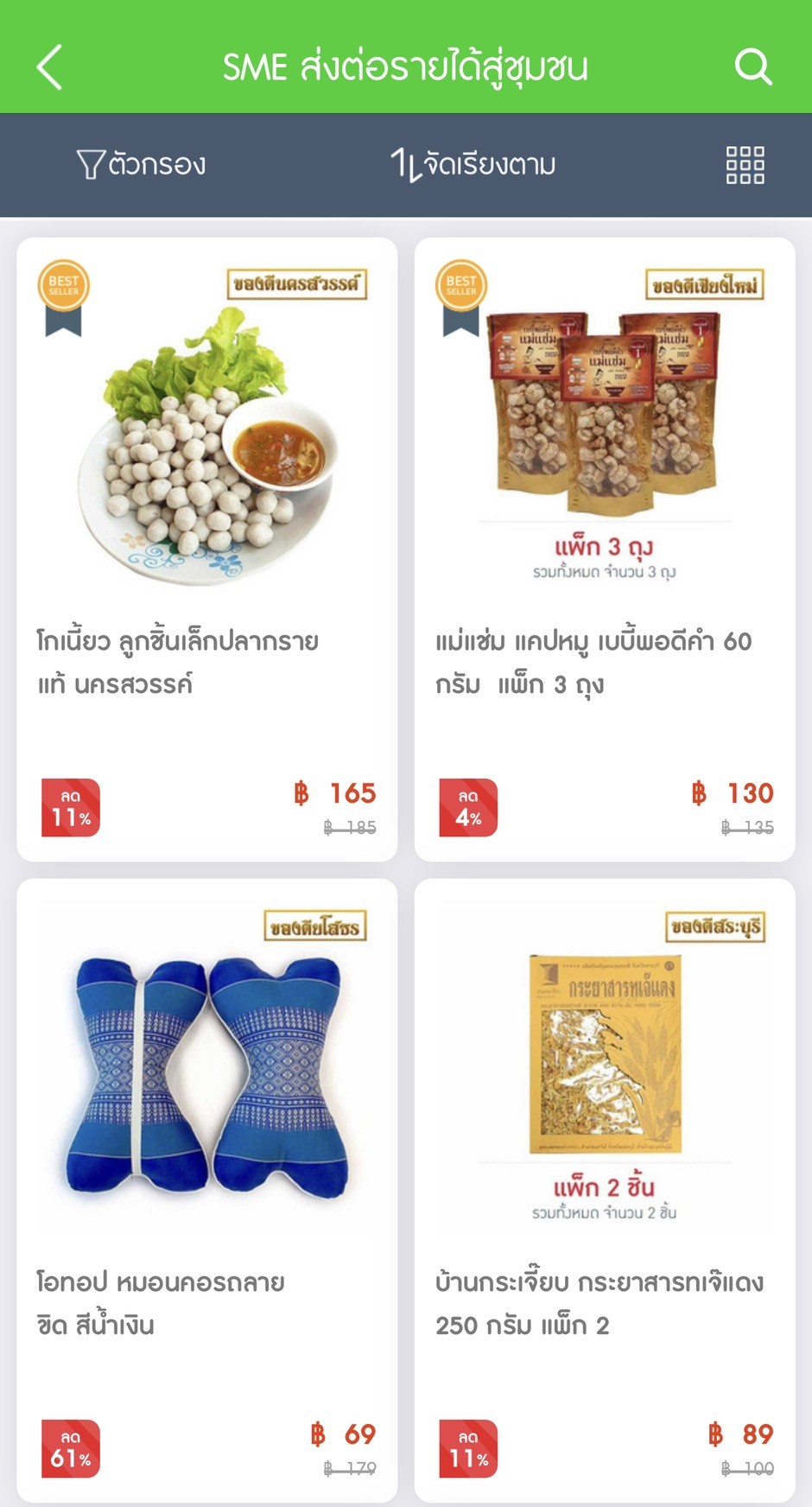Open search with the magnifier icon

[x=752, y=67]
